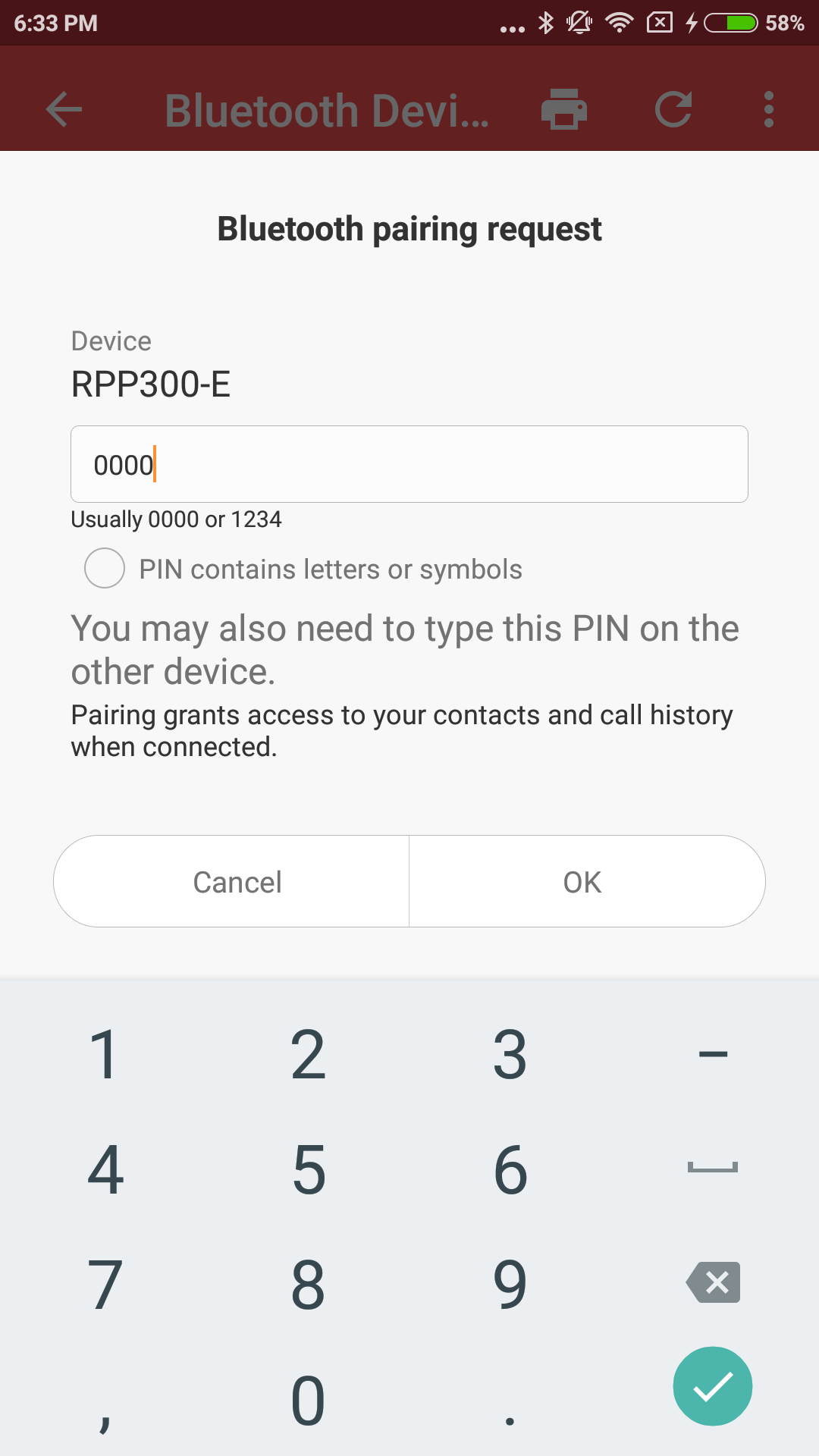Screen dimensions: 819x1456
Task: Tap the green checkmark done key
Action: (713, 1386)
